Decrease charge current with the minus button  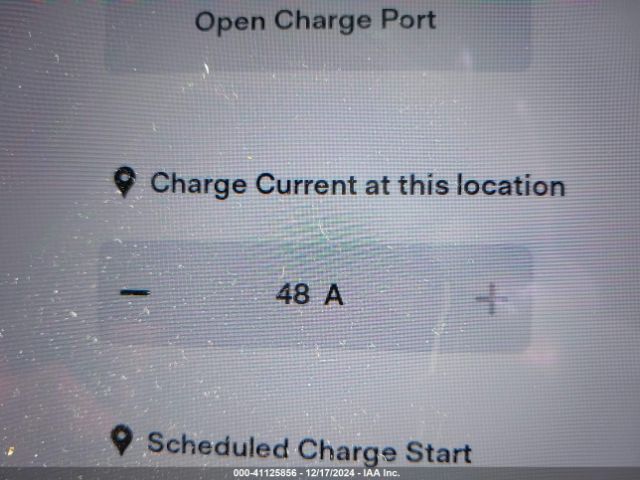(135, 293)
